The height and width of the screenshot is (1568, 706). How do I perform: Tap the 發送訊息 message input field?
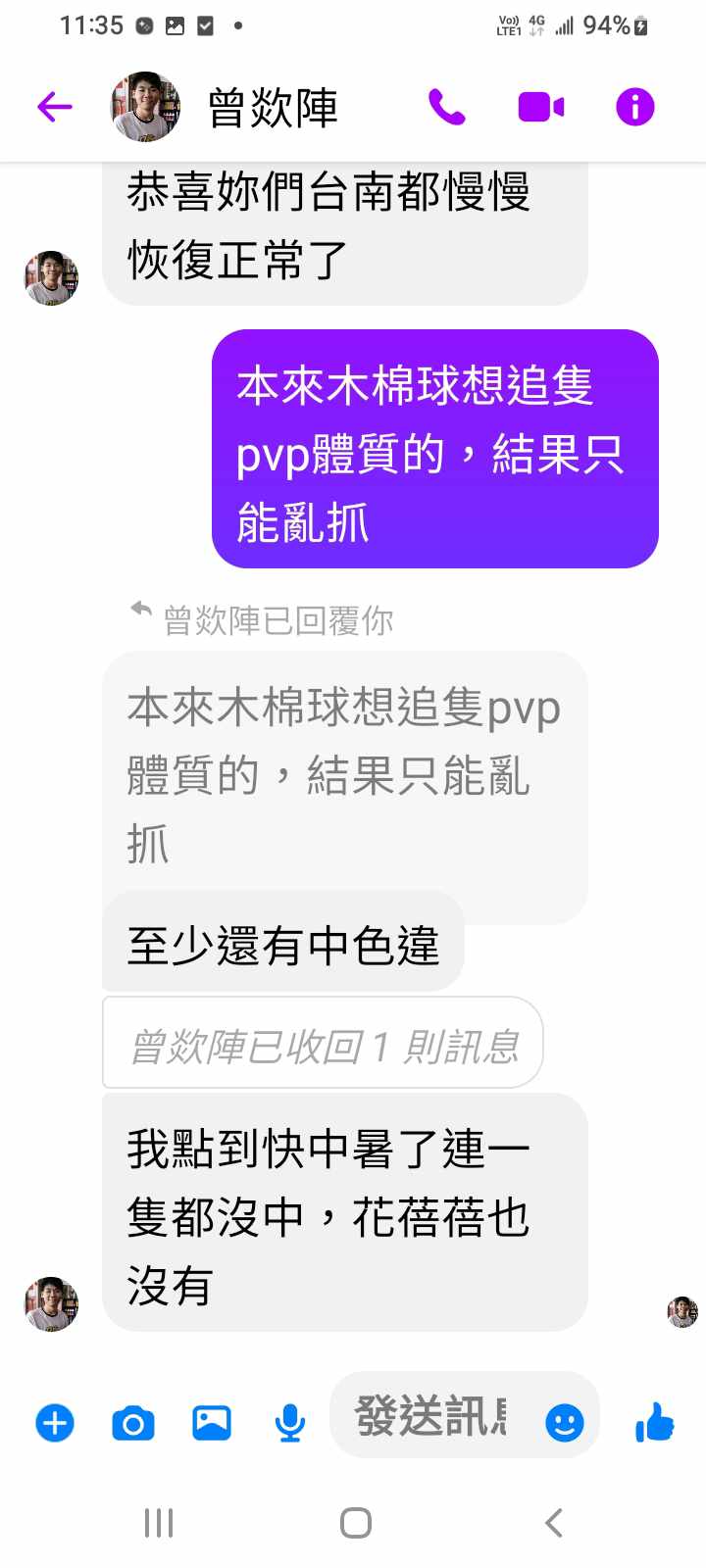tap(431, 1416)
